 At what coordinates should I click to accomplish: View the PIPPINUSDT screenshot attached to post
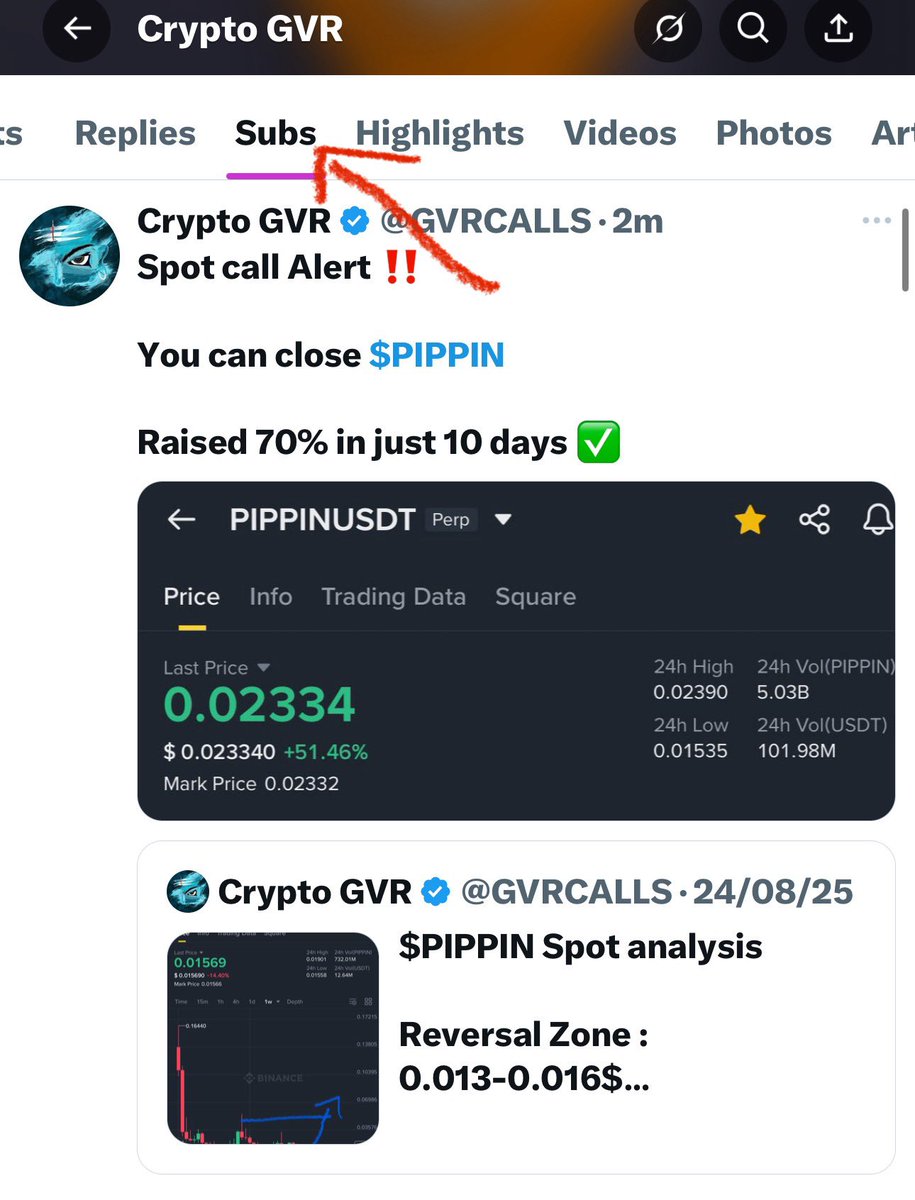(515, 650)
